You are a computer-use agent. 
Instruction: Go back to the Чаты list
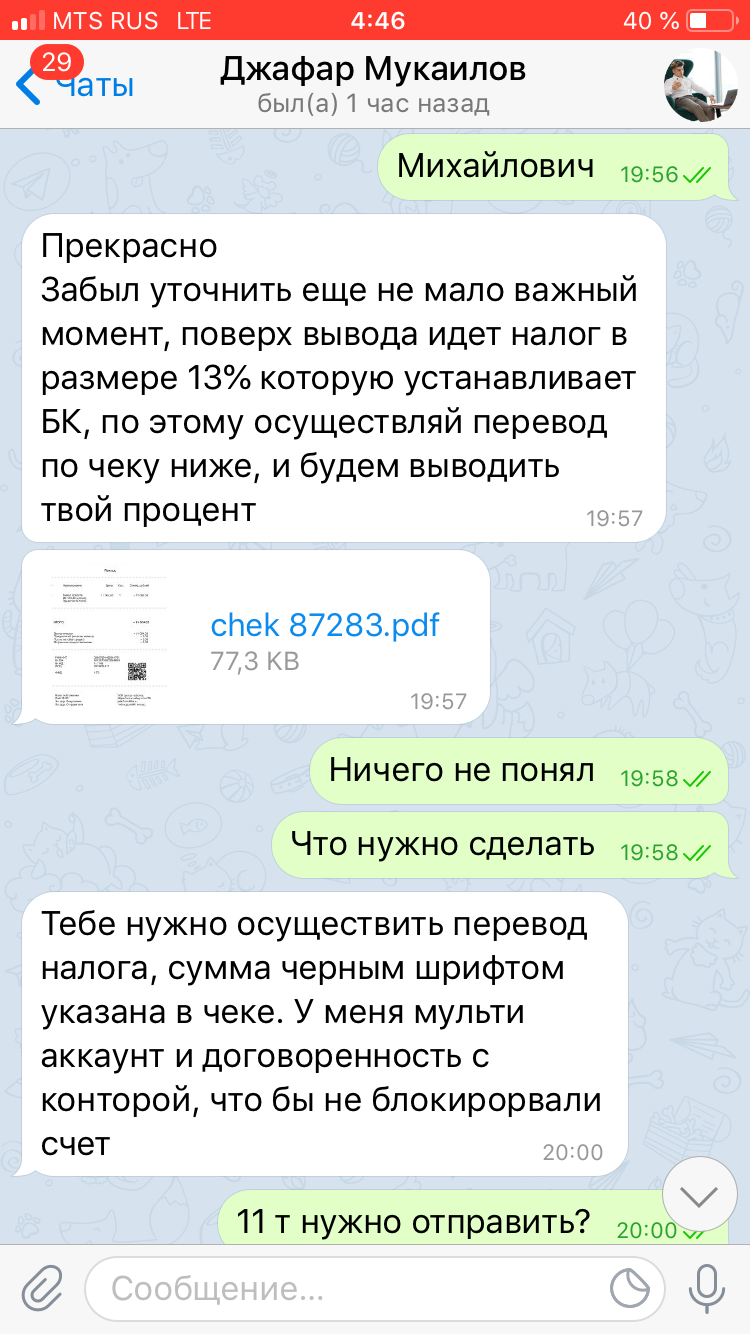(76, 85)
